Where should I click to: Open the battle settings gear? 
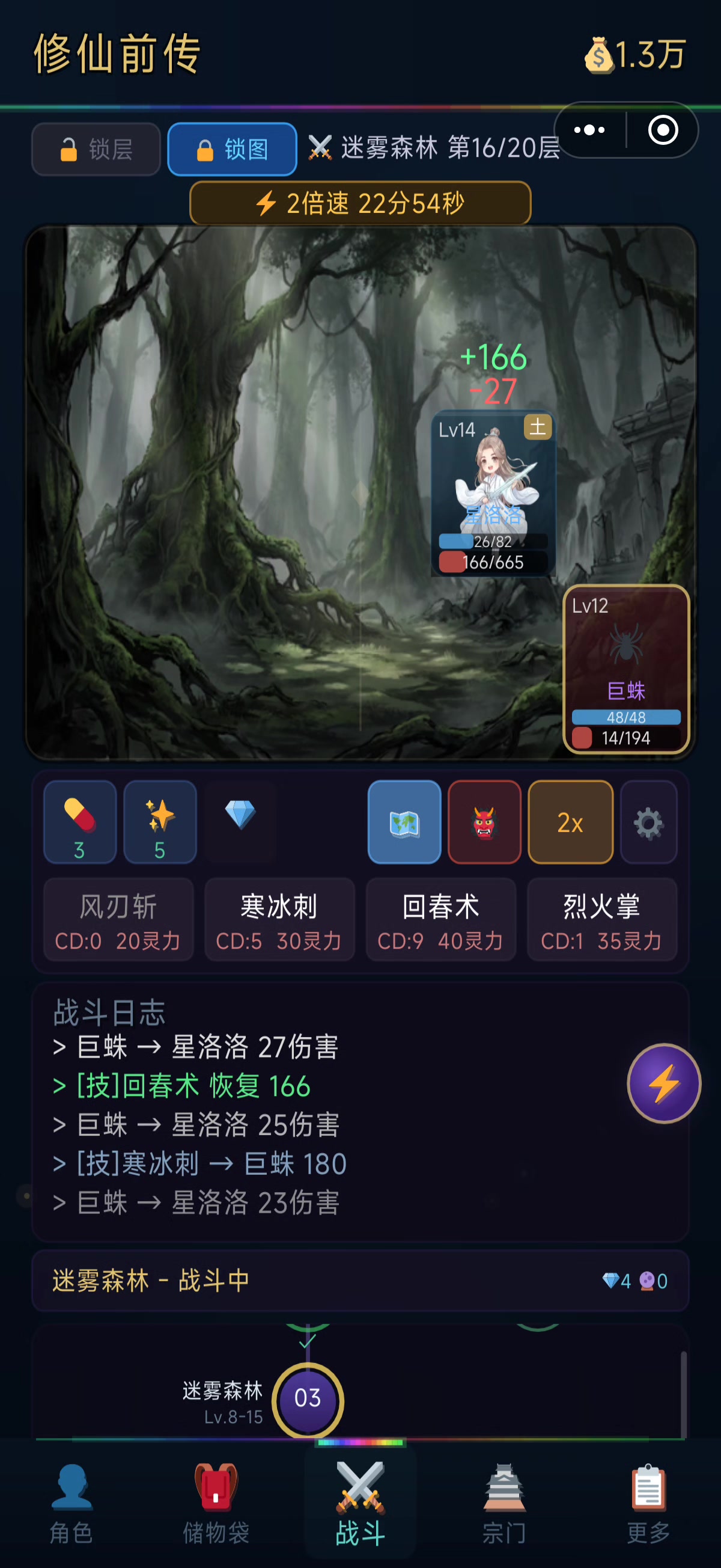pyautogui.click(x=648, y=822)
